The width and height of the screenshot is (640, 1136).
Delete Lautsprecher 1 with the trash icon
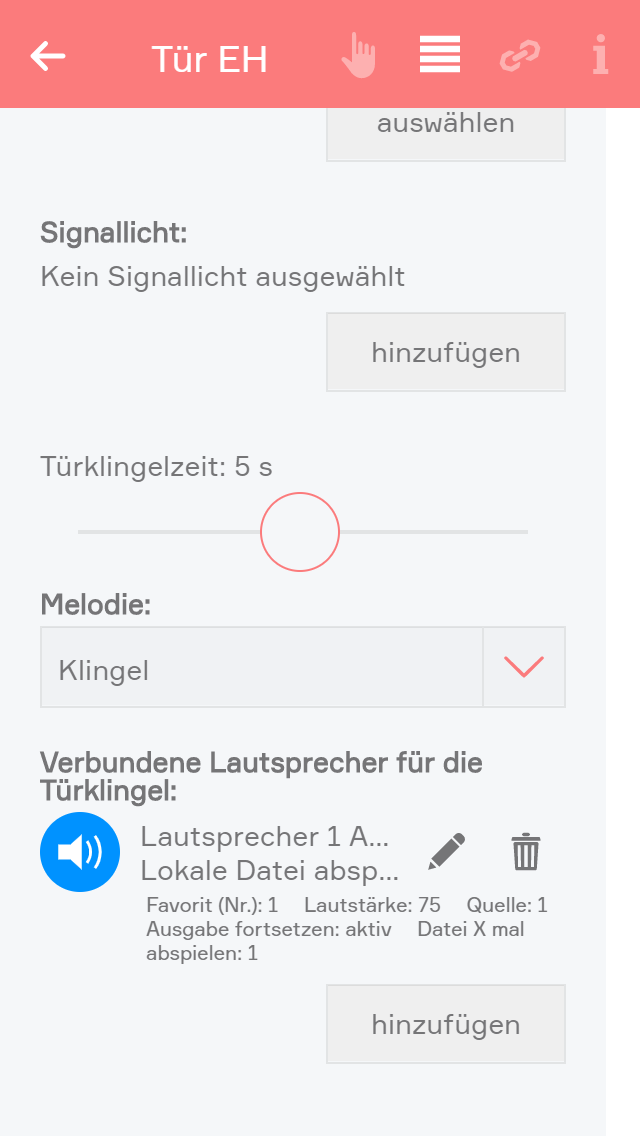(526, 852)
